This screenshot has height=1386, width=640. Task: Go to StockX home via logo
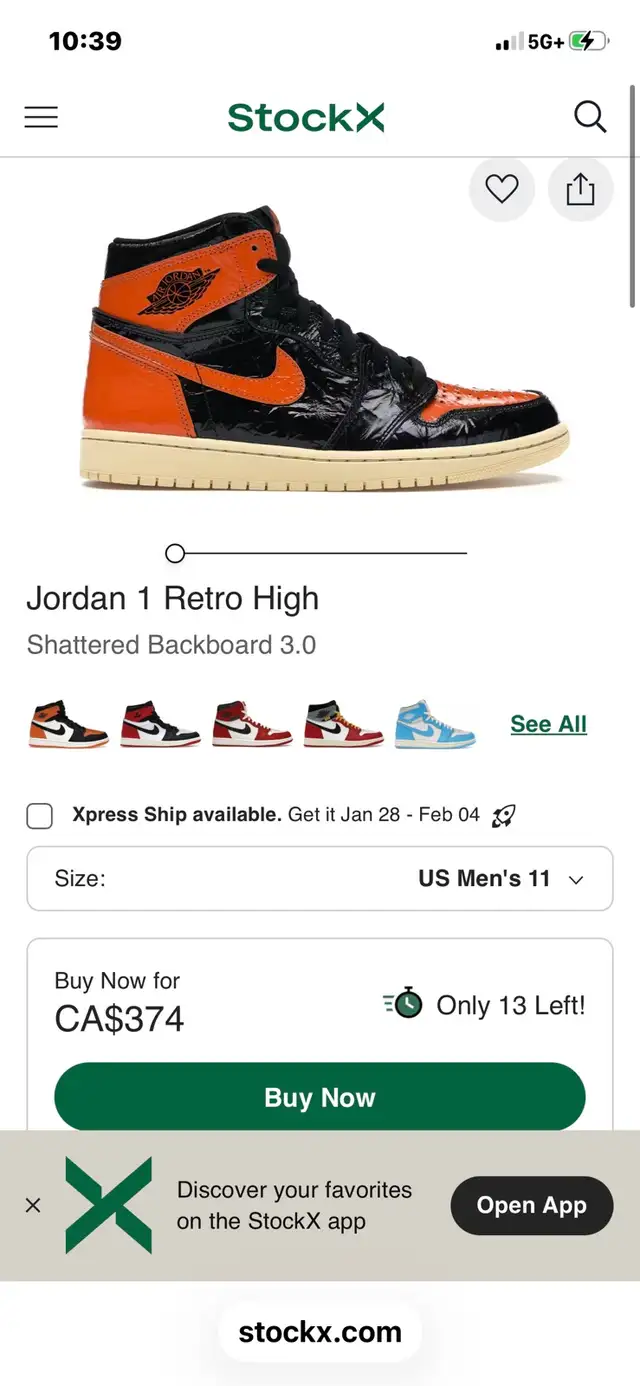(306, 117)
